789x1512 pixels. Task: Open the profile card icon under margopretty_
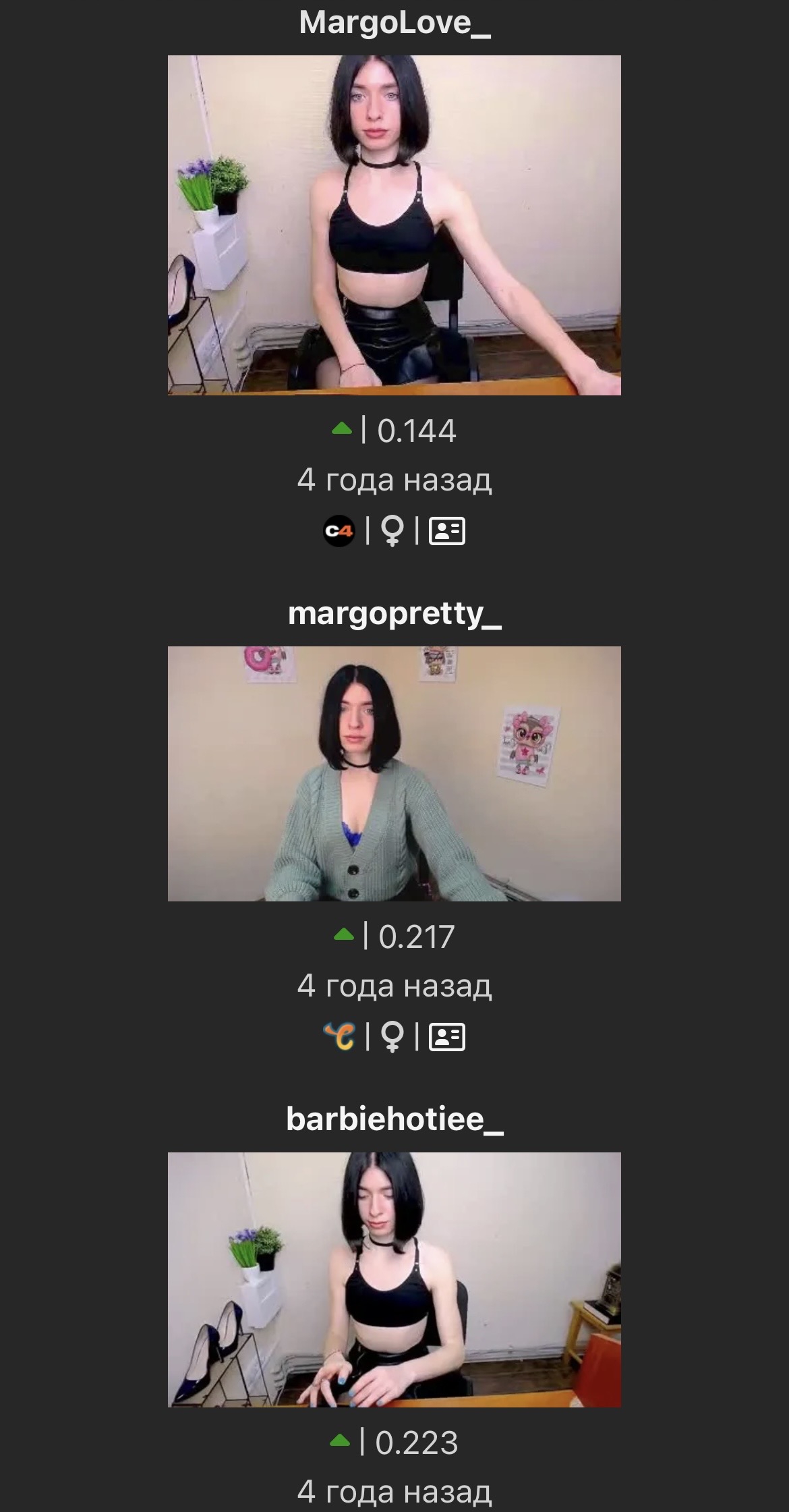447,1037
